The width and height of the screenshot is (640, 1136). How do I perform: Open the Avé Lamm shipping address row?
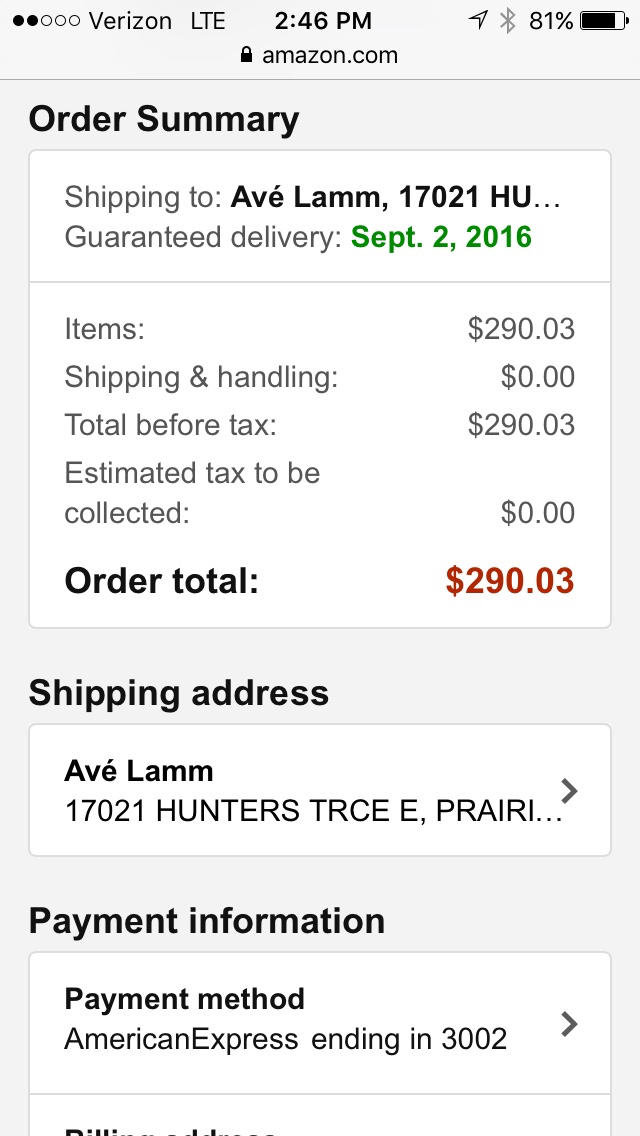point(319,790)
